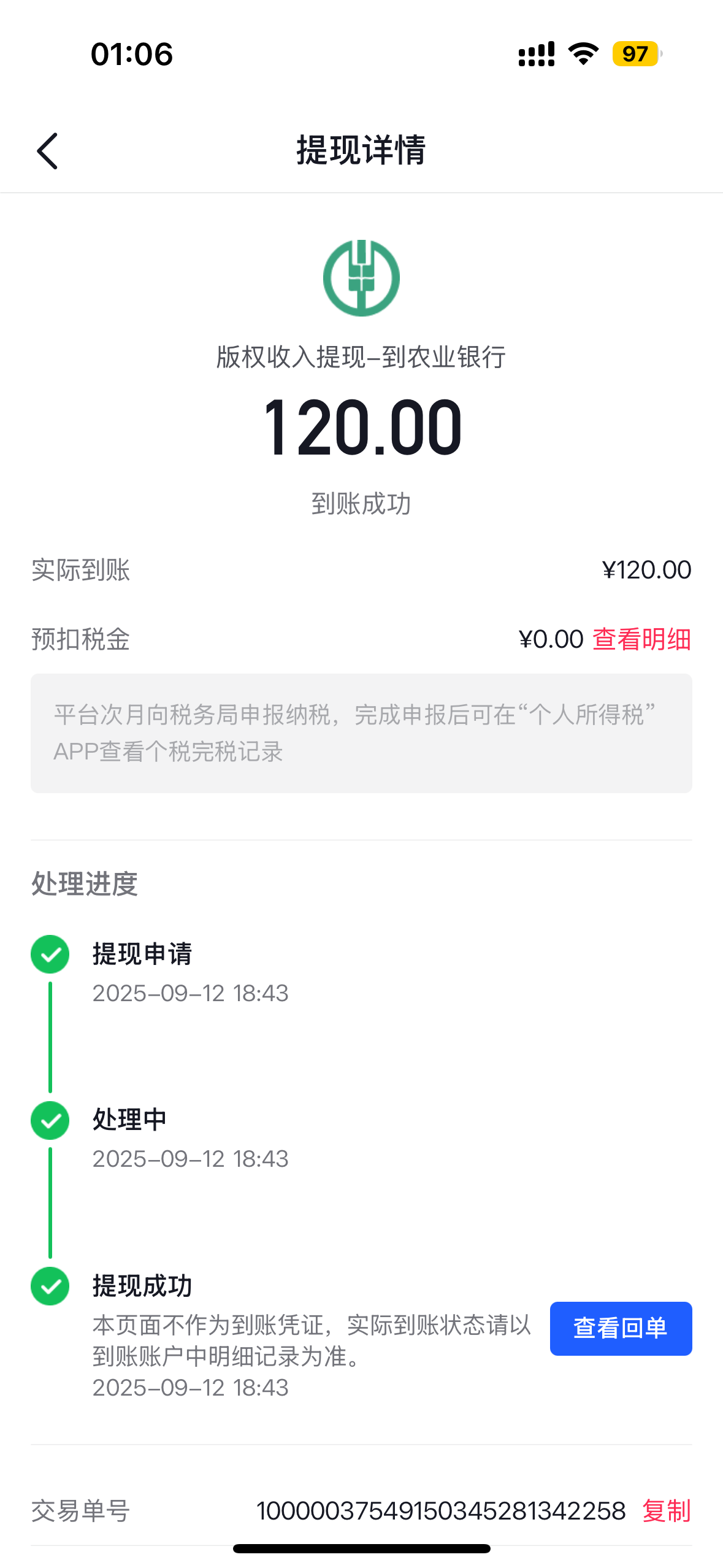Click the Wi-Fi icon in the status bar

[x=581, y=55]
